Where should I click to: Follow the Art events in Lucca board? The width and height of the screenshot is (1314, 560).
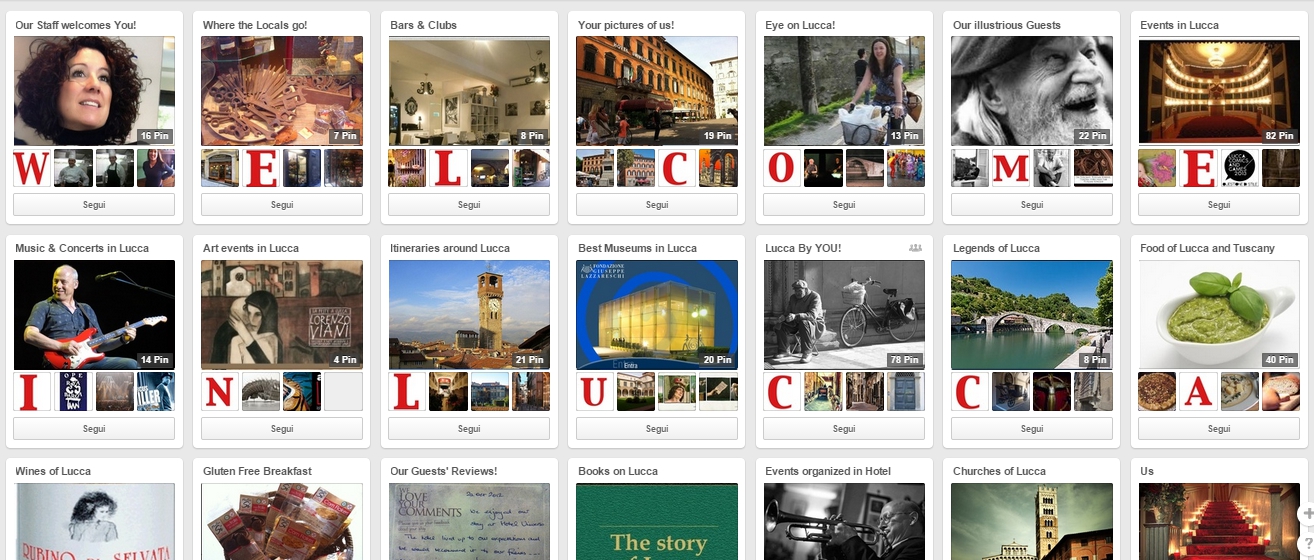pyautogui.click(x=282, y=428)
